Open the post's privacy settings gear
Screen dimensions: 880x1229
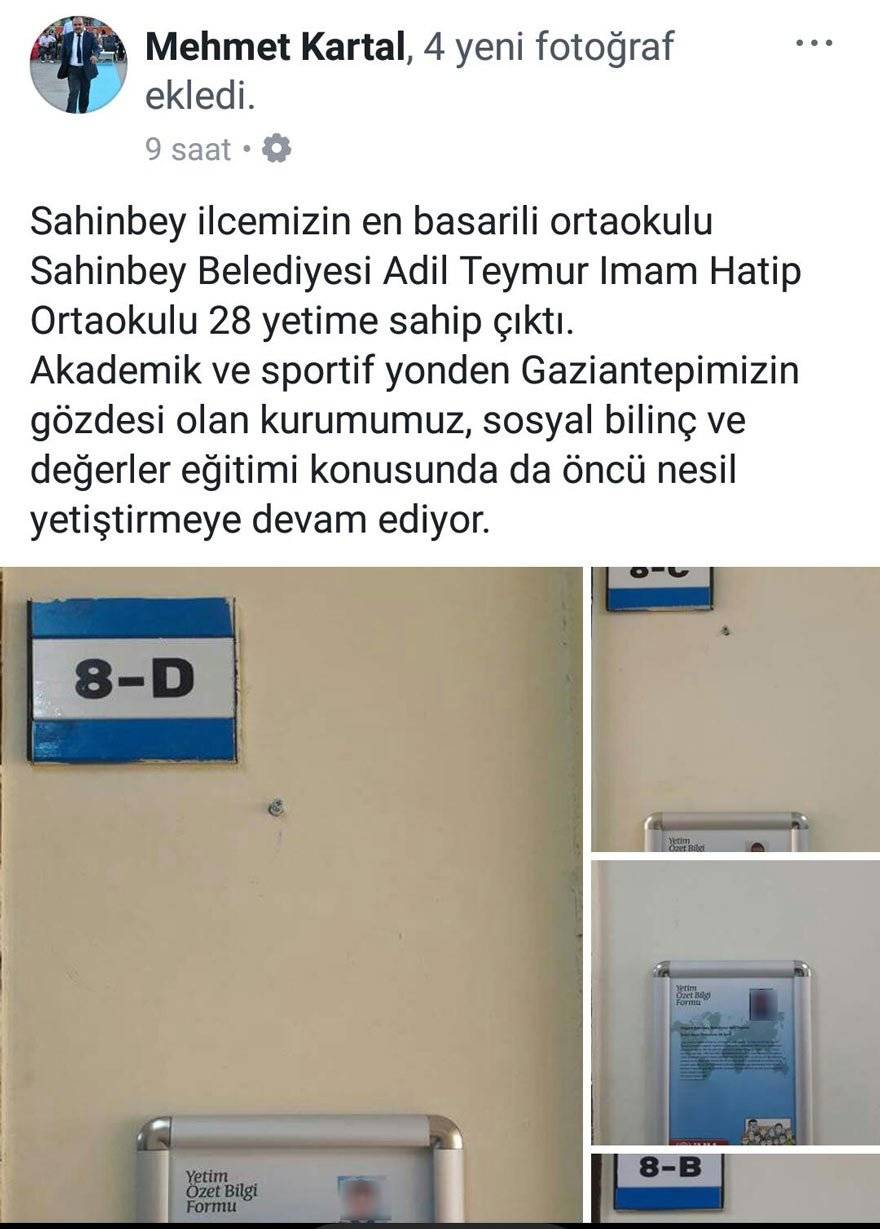click(276, 149)
